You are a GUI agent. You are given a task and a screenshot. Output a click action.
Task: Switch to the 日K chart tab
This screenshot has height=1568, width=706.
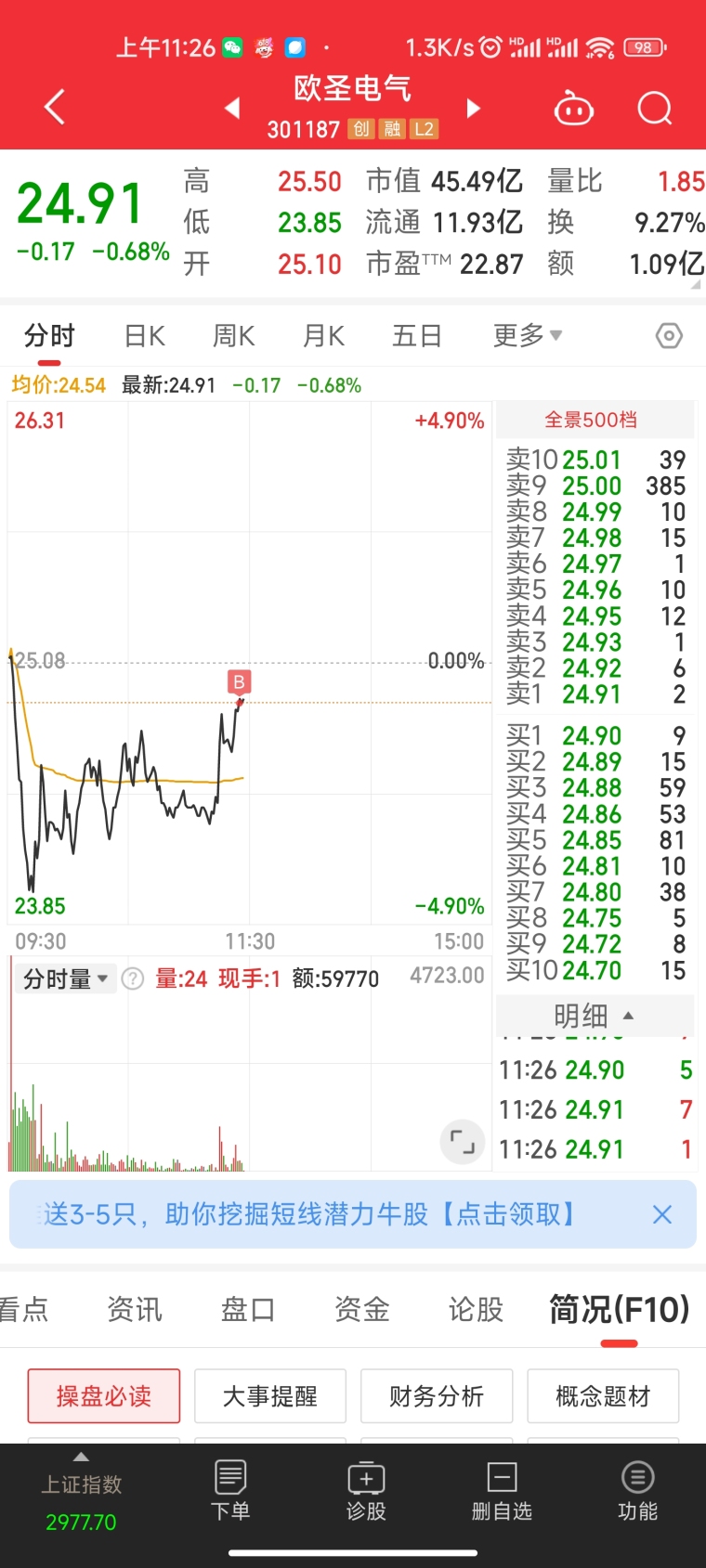[x=145, y=336]
